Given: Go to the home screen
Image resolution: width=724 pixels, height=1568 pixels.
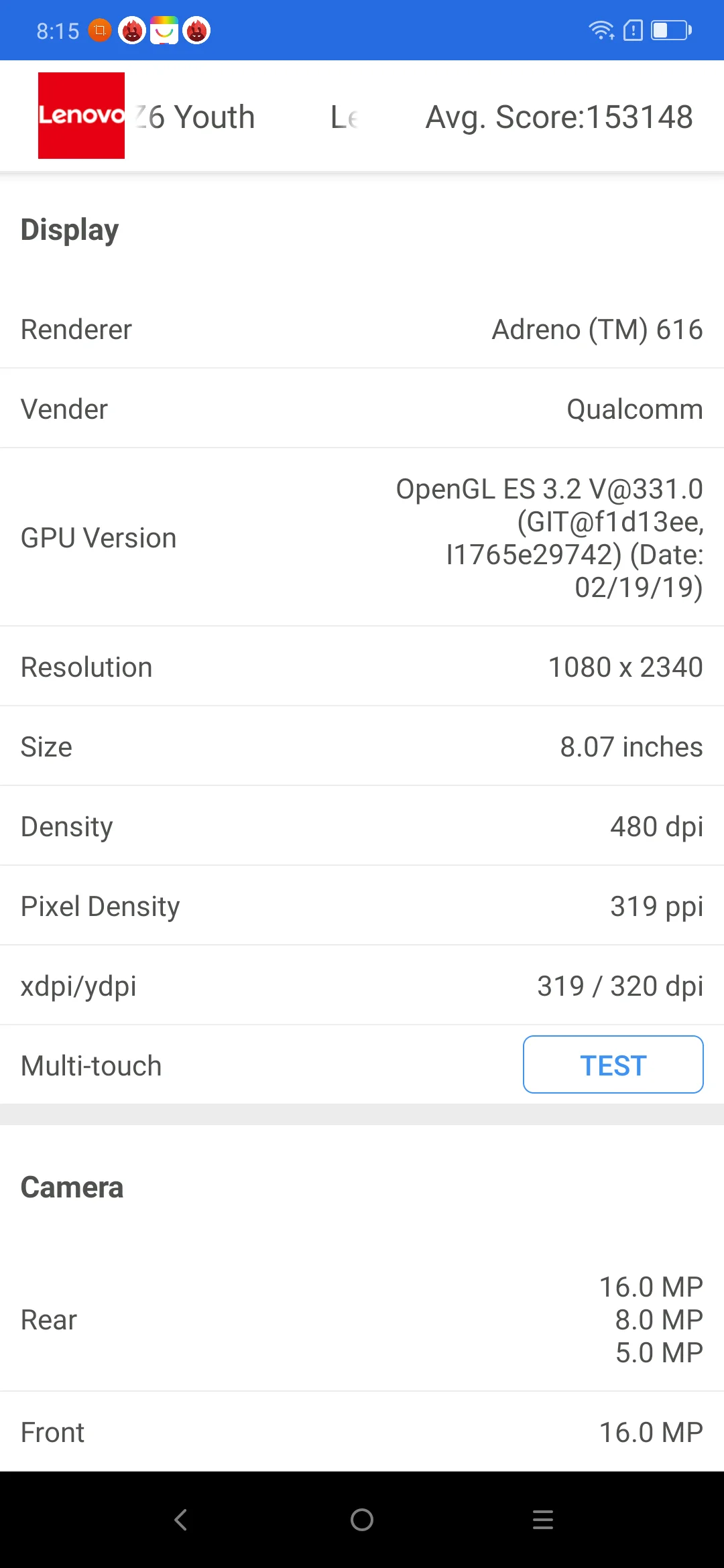Looking at the screenshot, I should point(362,1520).
